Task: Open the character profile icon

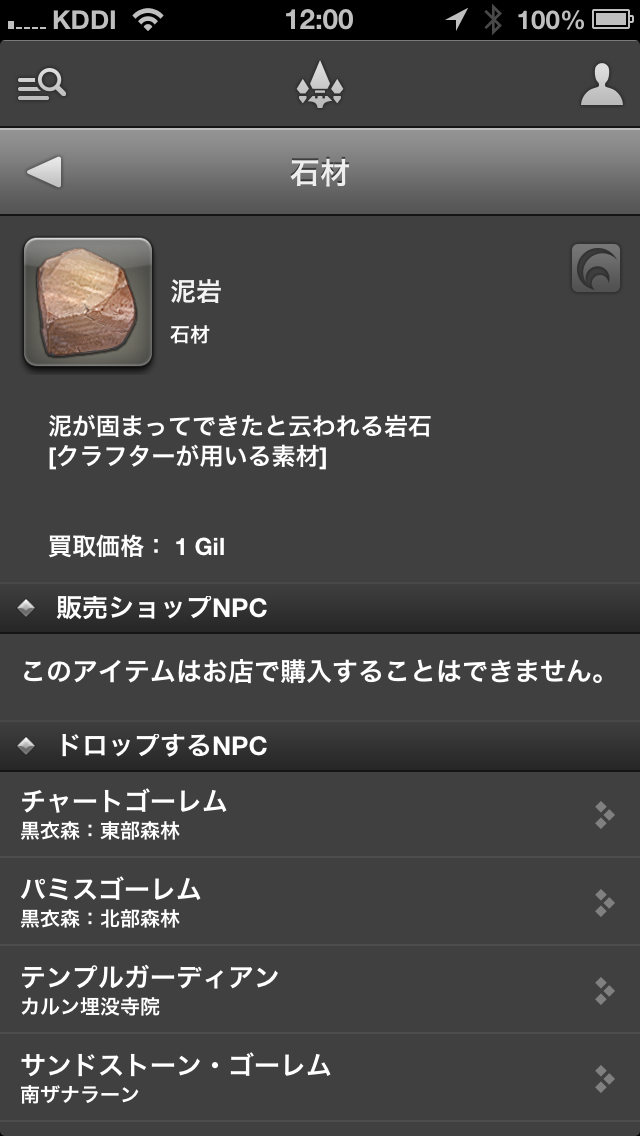Action: tap(601, 85)
